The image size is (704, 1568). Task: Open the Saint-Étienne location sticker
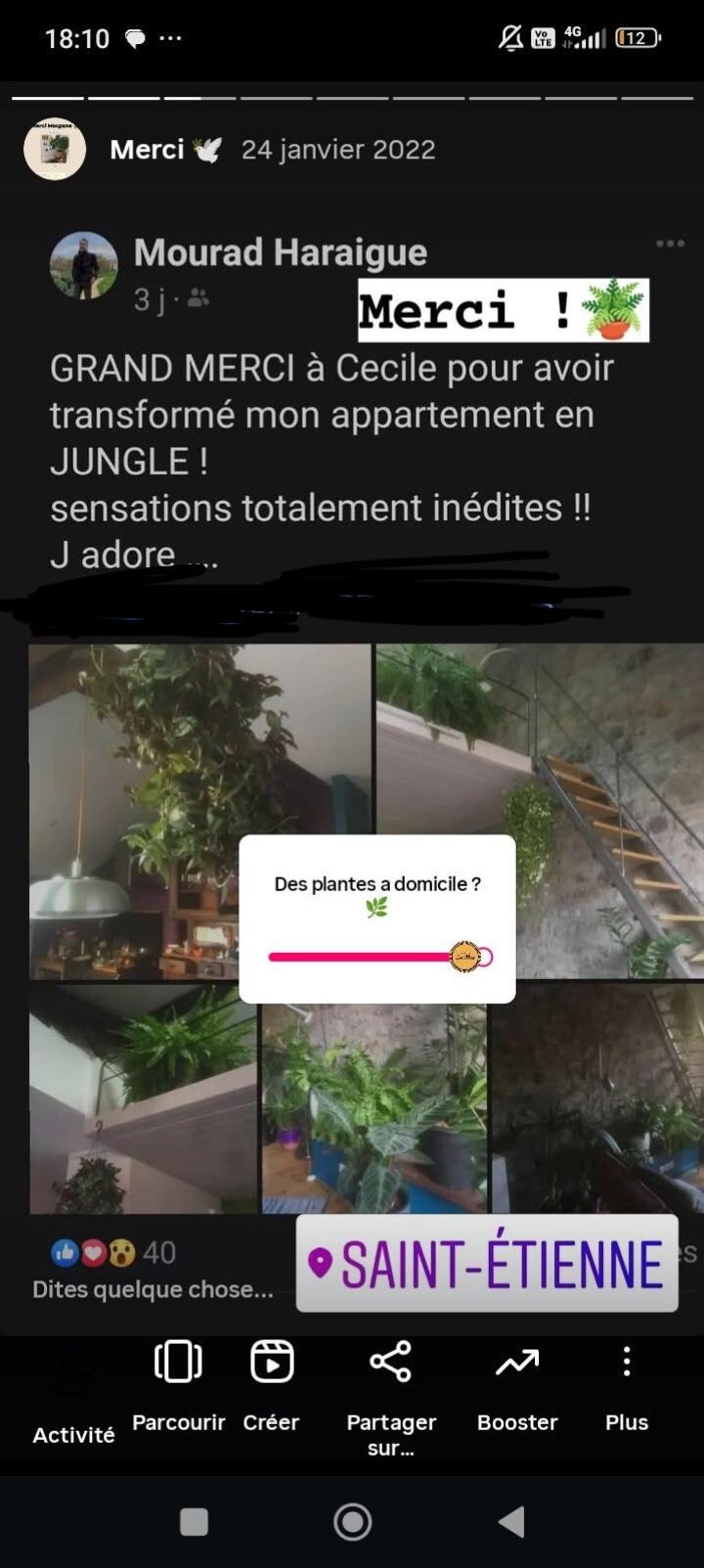[487, 1263]
